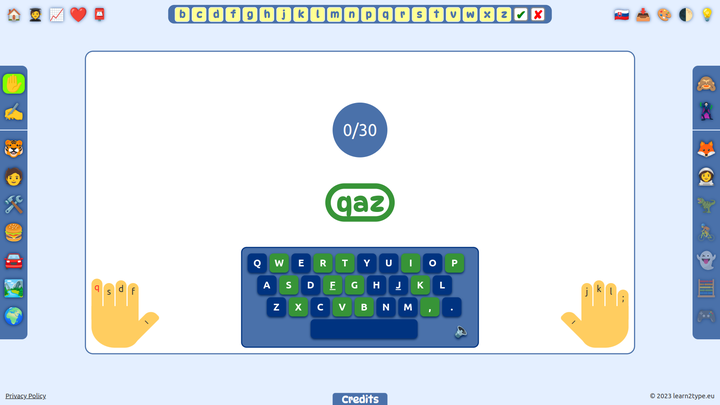Toggle dark mode contrast icon
720x405 pixels.
tap(685, 14)
